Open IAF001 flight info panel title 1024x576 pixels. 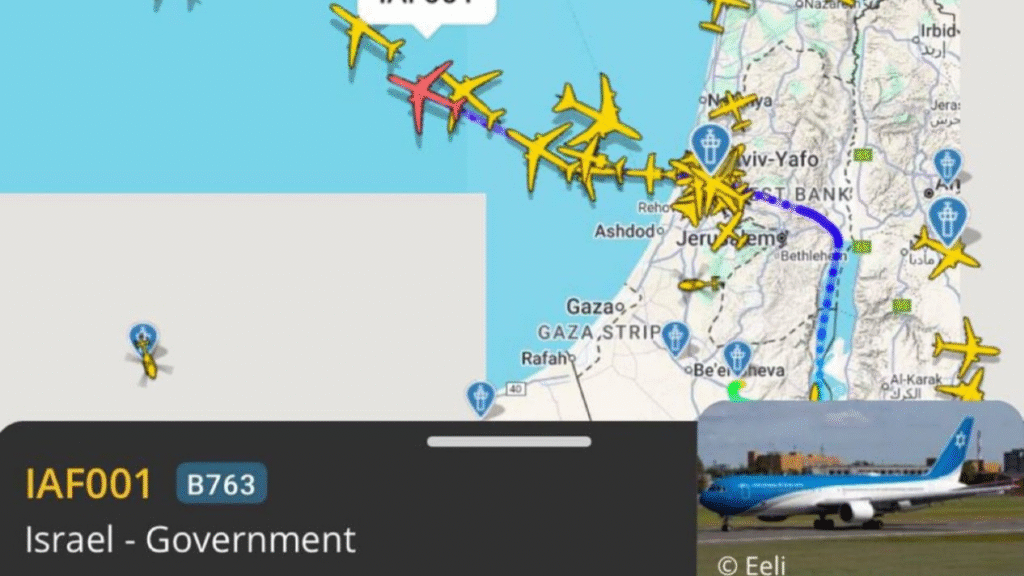88,484
